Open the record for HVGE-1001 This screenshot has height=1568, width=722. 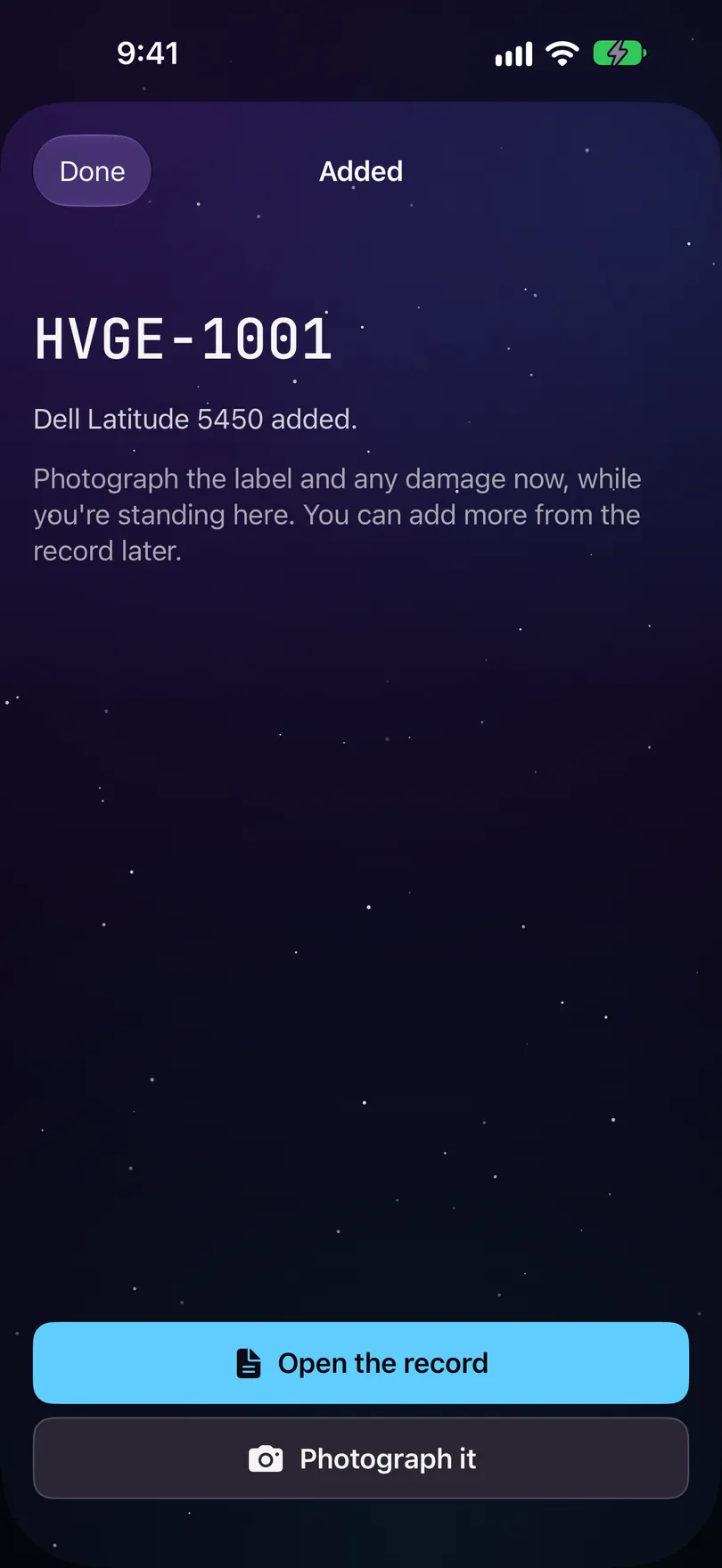click(x=361, y=1363)
